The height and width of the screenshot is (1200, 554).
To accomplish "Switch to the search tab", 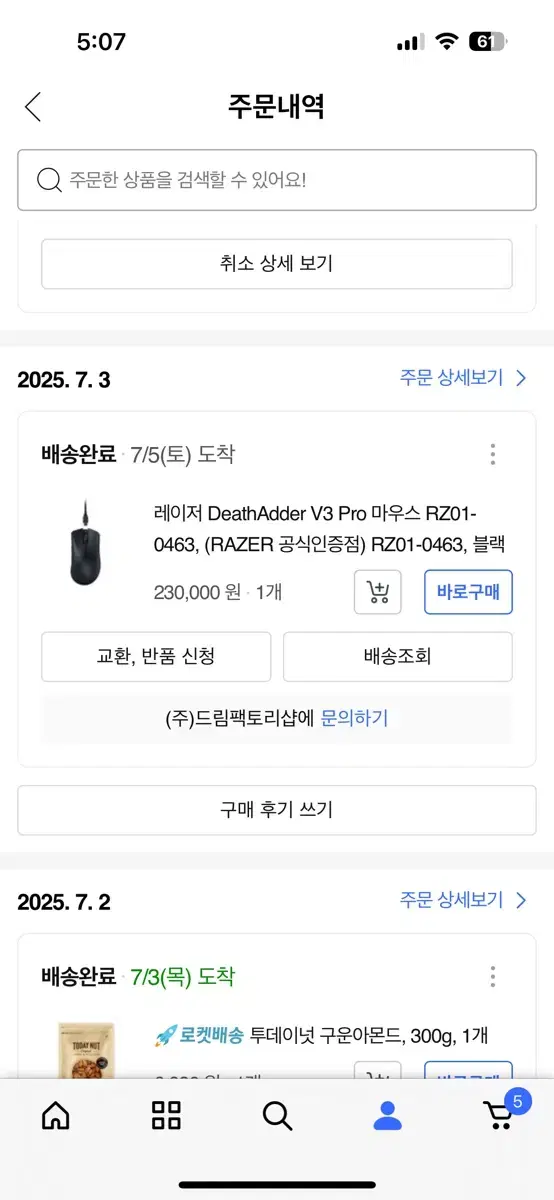I will pos(277,1115).
